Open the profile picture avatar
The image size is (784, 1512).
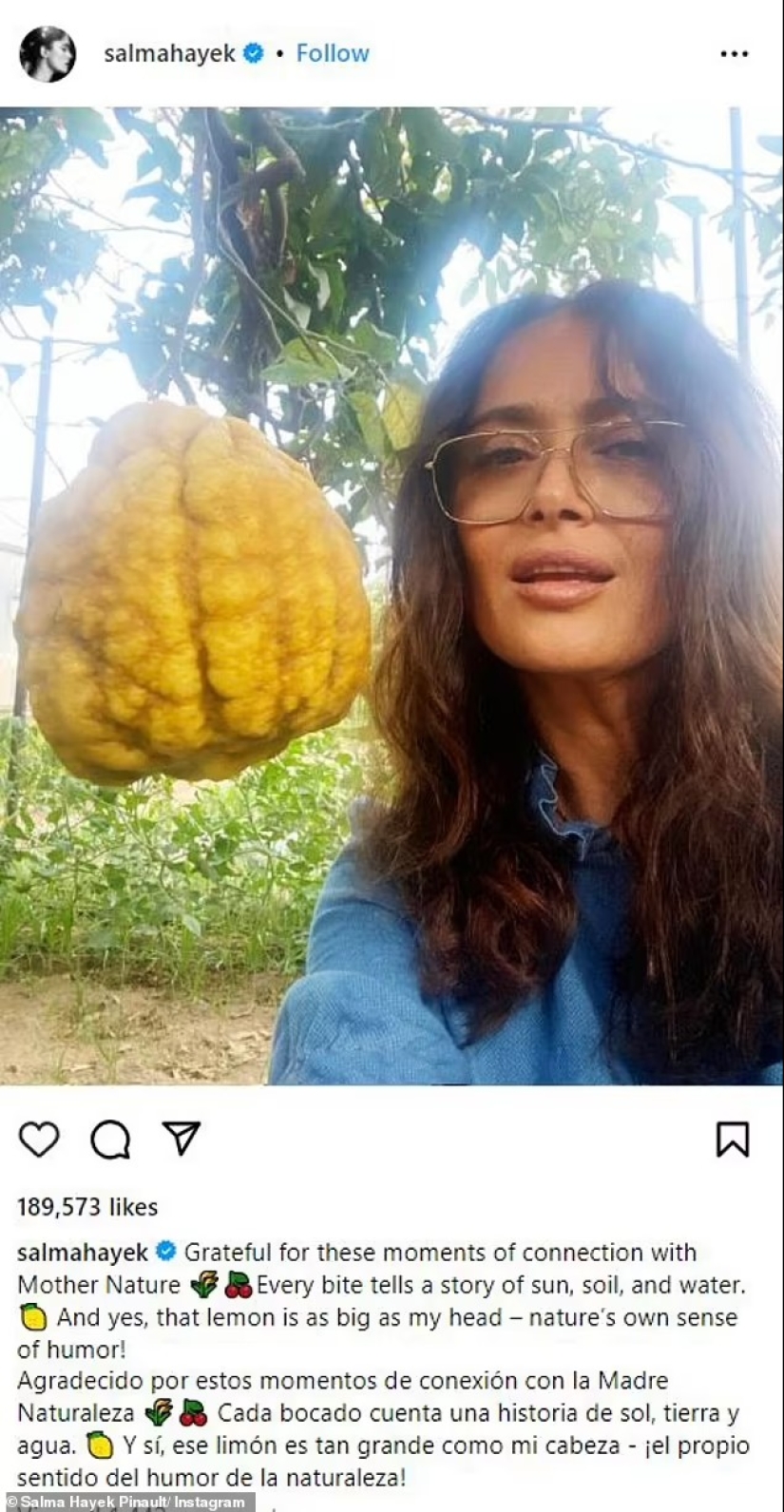(47, 54)
